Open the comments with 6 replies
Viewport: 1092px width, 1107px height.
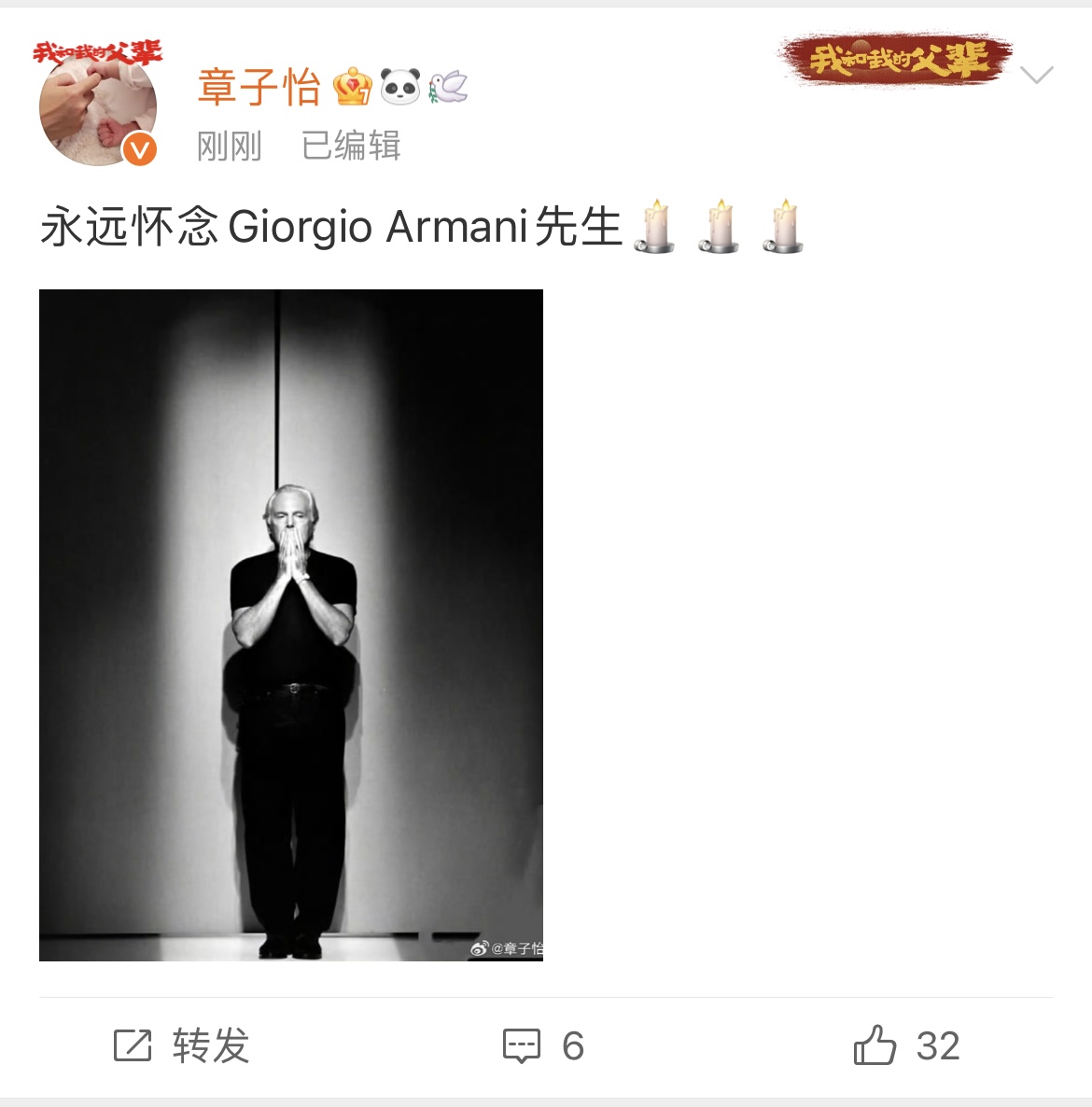tap(543, 1045)
